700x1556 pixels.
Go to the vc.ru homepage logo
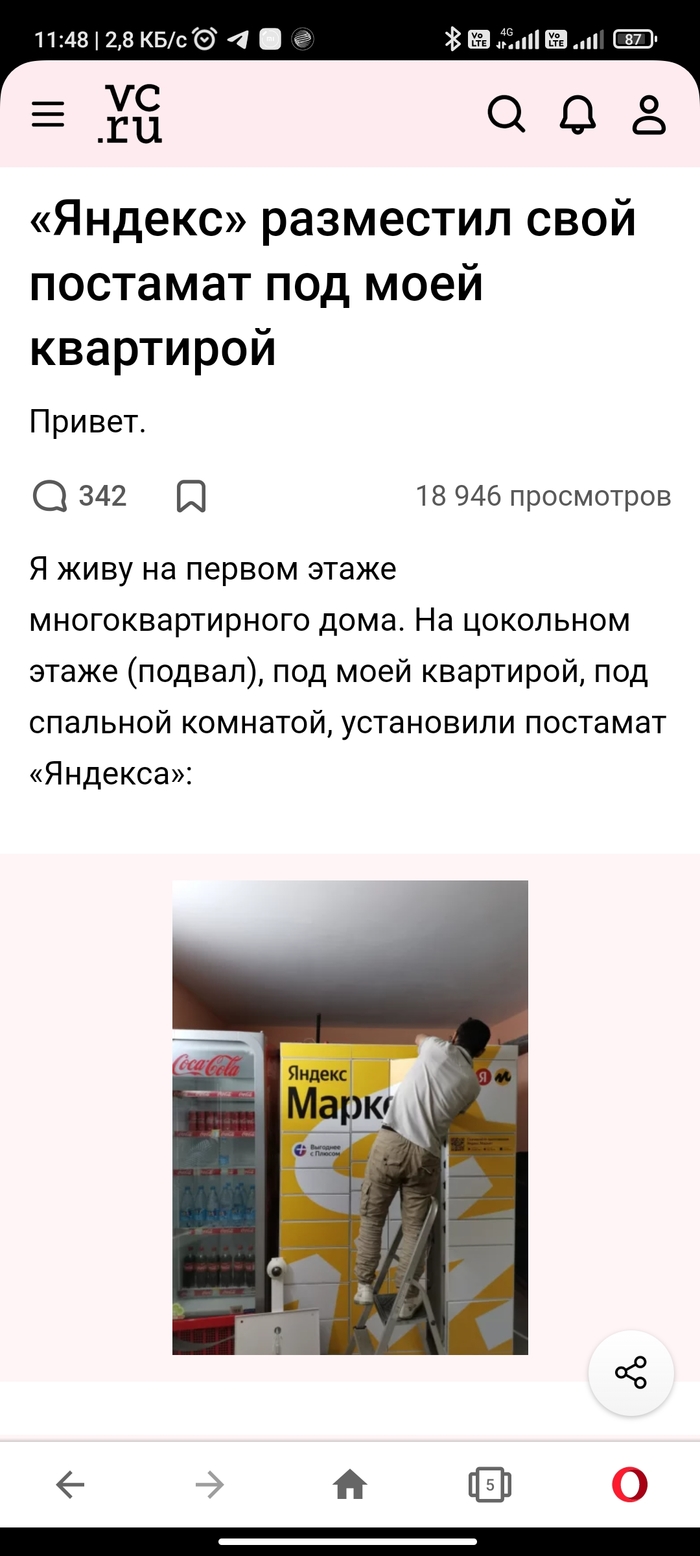coord(130,114)
